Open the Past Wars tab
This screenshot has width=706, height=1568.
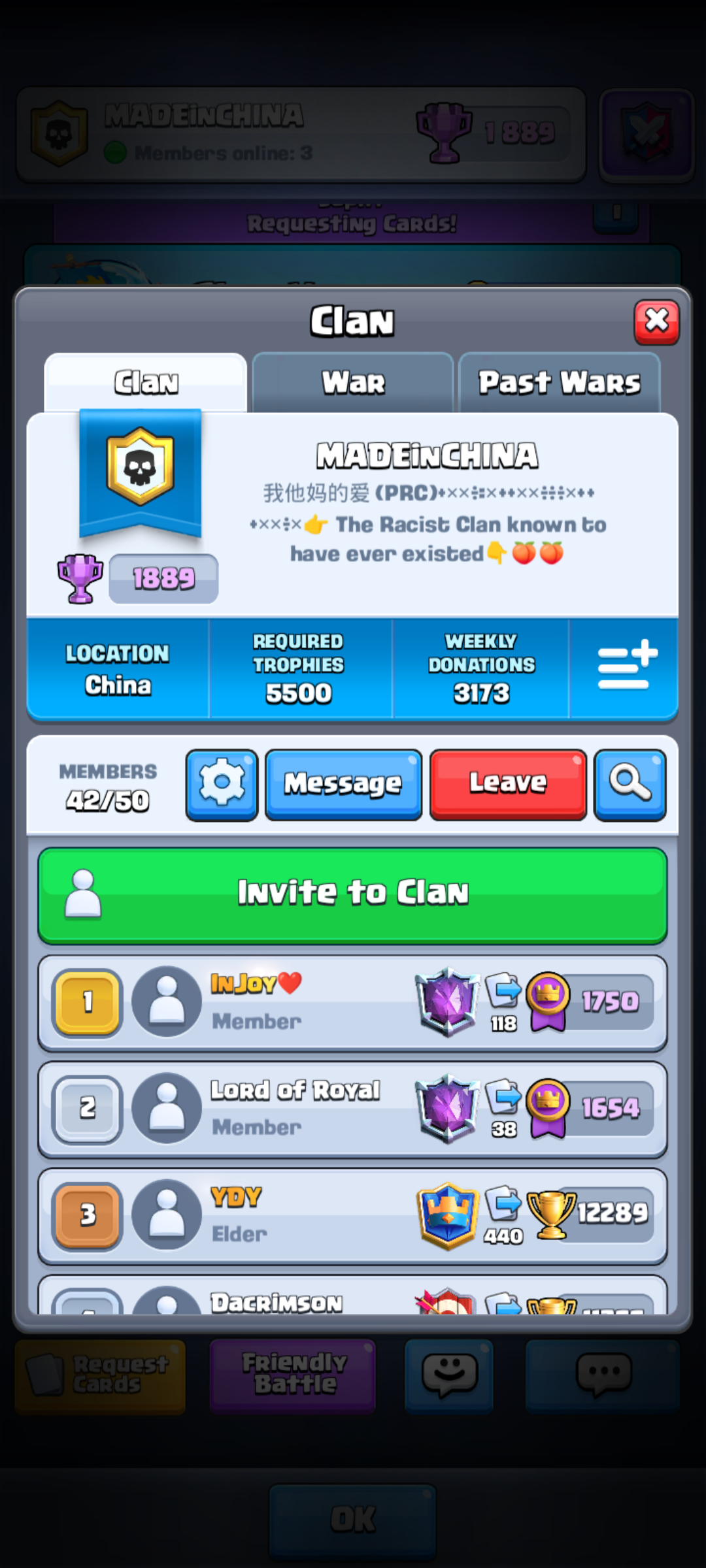point(560,383)
